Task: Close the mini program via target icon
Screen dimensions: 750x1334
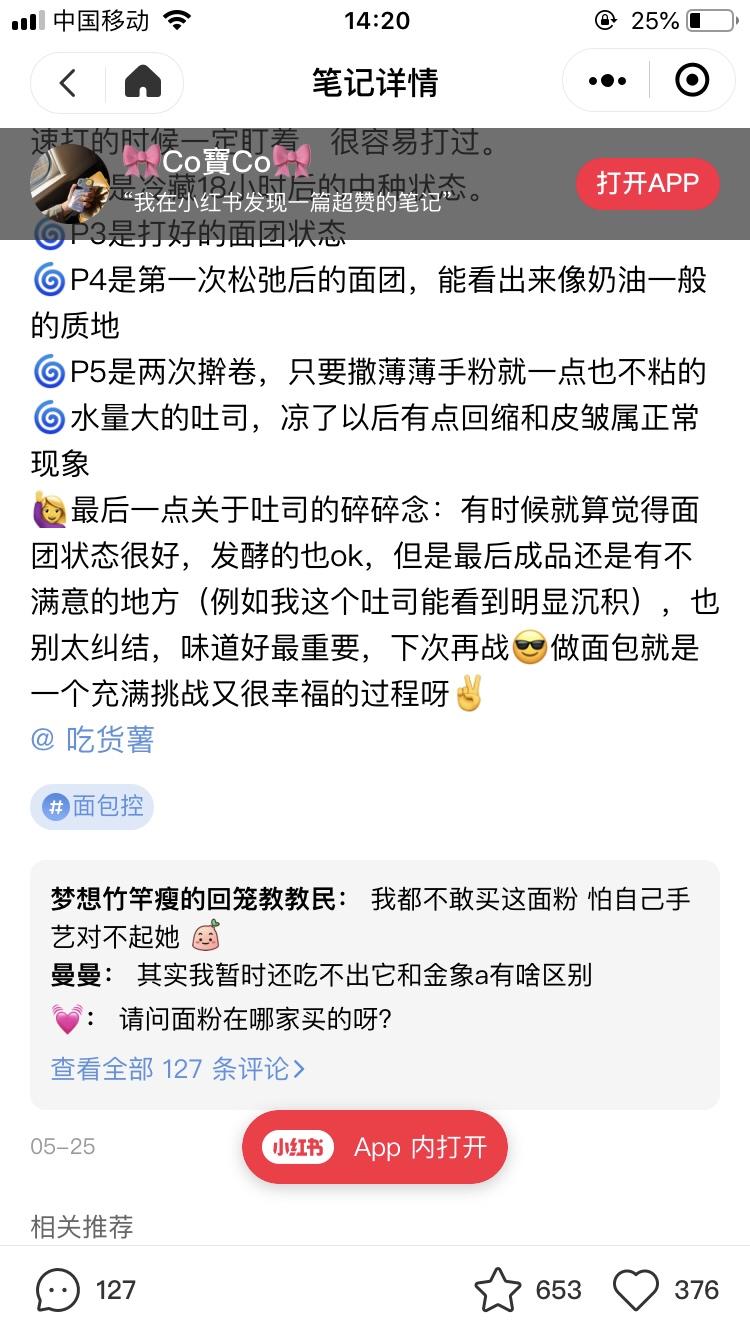Action: [x=692, y=81]
